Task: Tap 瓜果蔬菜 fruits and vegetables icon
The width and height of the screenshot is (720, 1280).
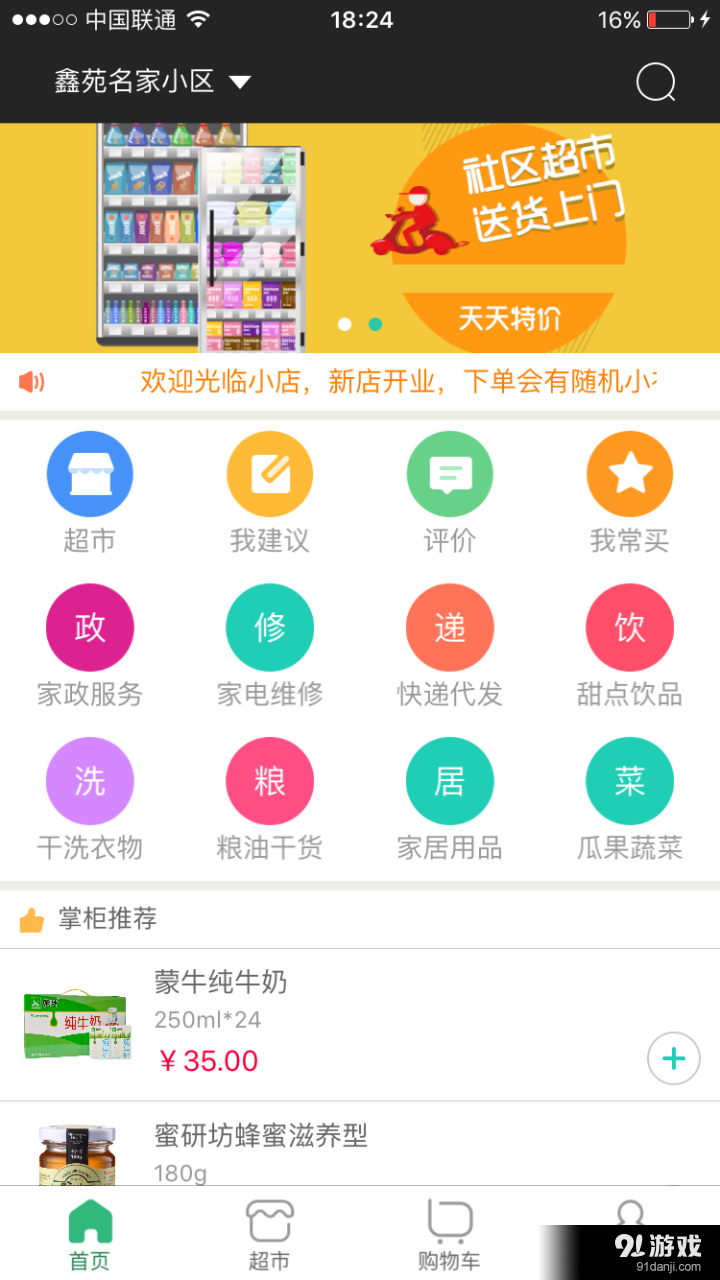Action: (x=630, y=781)
